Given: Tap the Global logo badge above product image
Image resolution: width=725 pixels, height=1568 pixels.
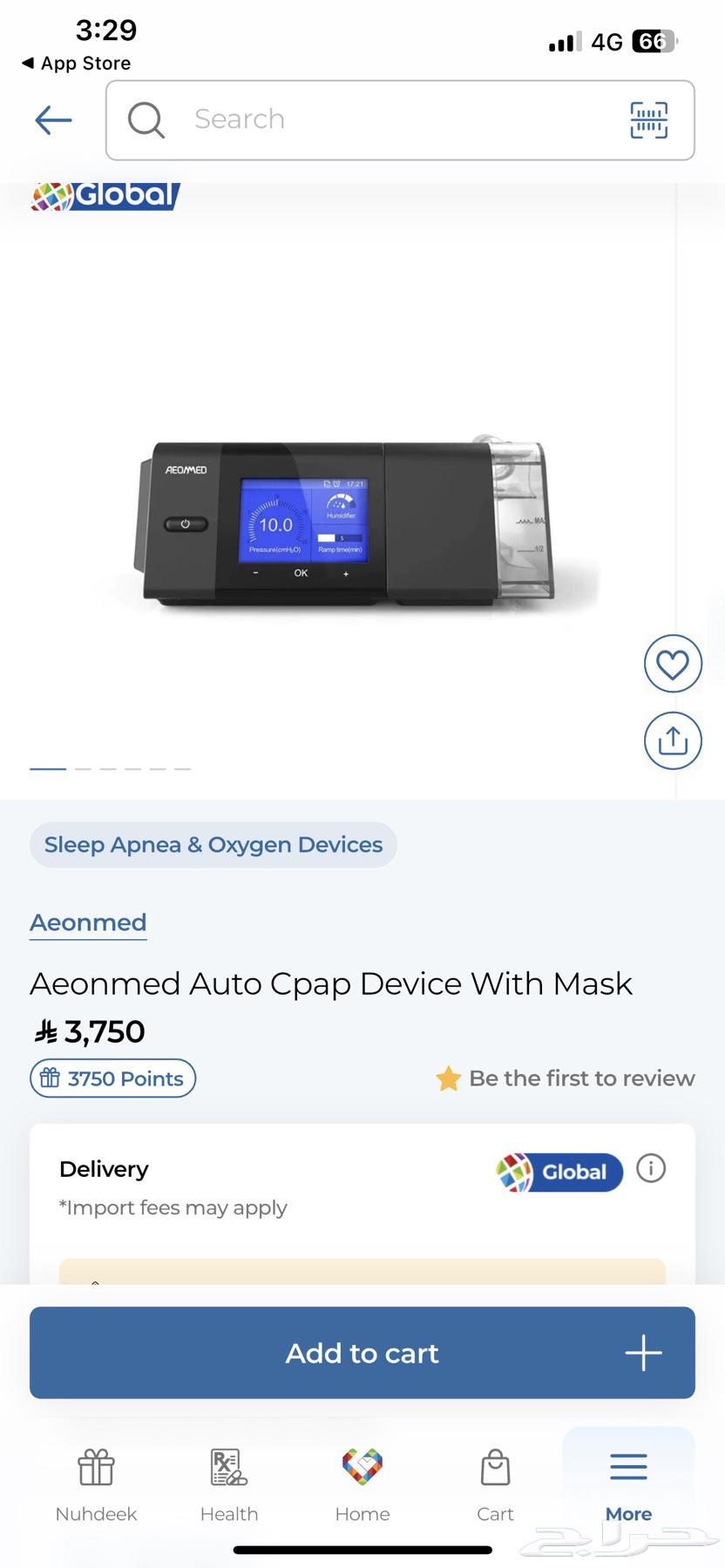Looking at the screenshot, I should point(105,196).
